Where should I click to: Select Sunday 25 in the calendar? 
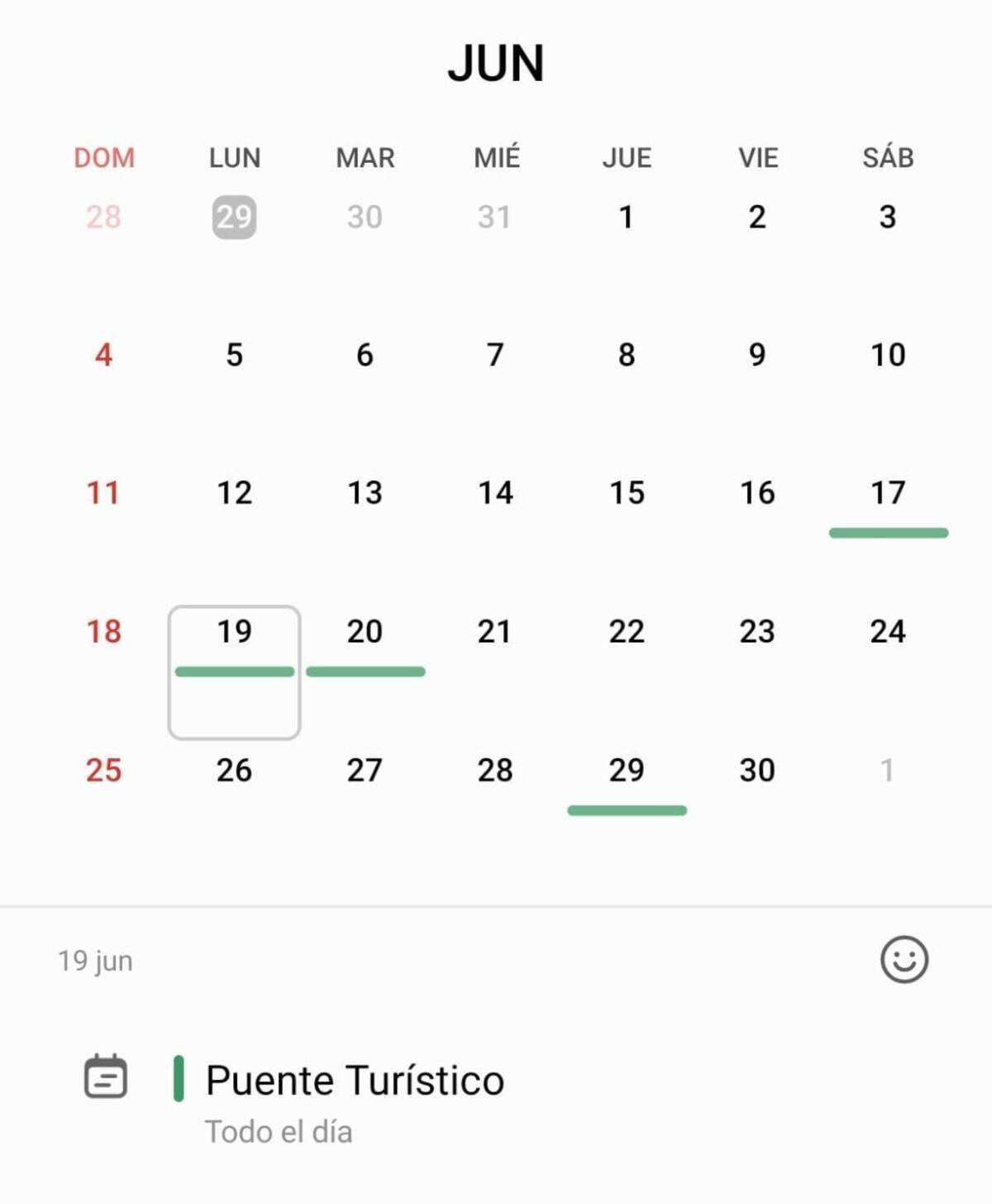point(103,771)
